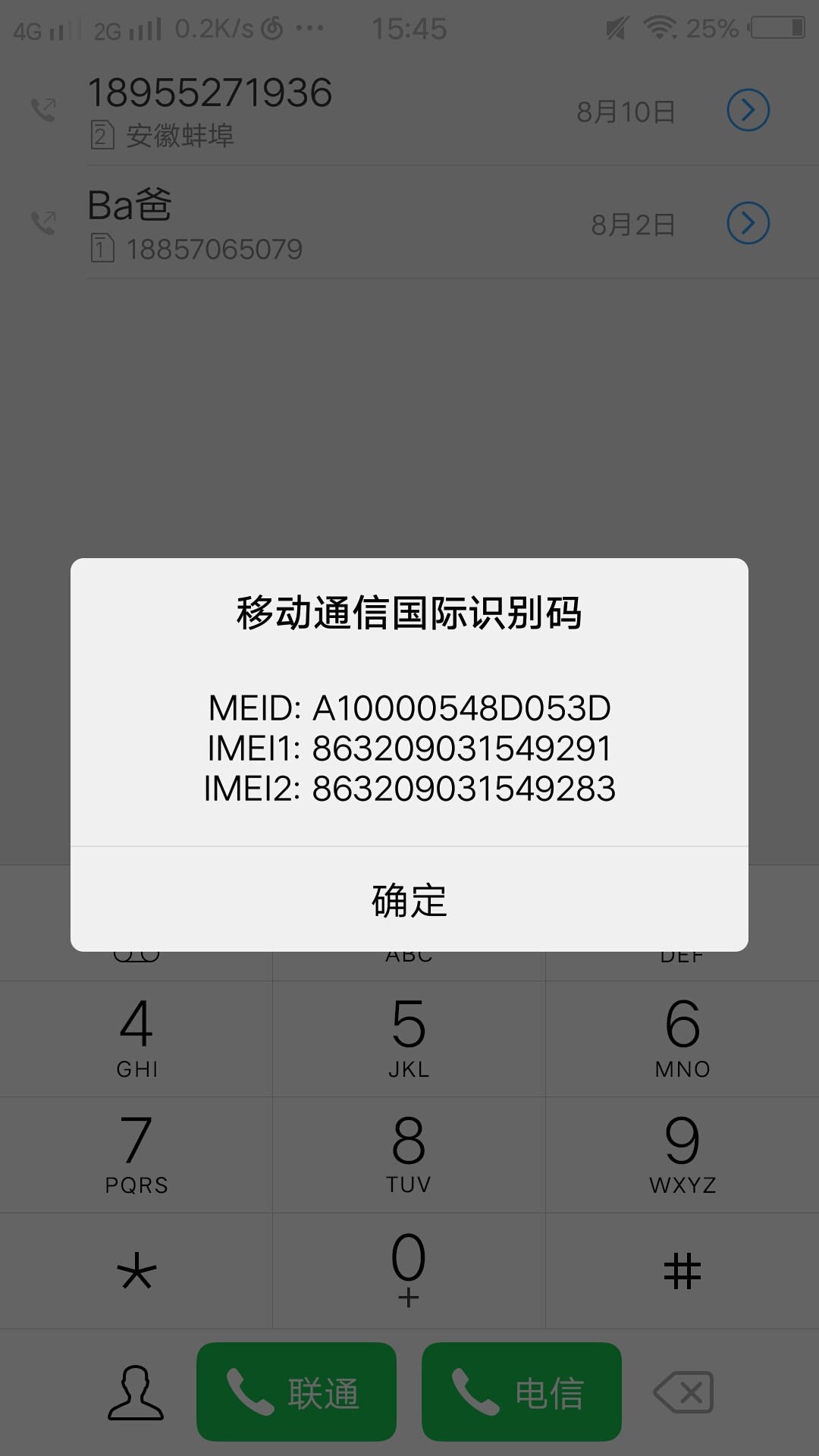This screenshot has width=819, height=1456.
Task: Open details arrow for the Ba爸 record
Action: (749, 224)
